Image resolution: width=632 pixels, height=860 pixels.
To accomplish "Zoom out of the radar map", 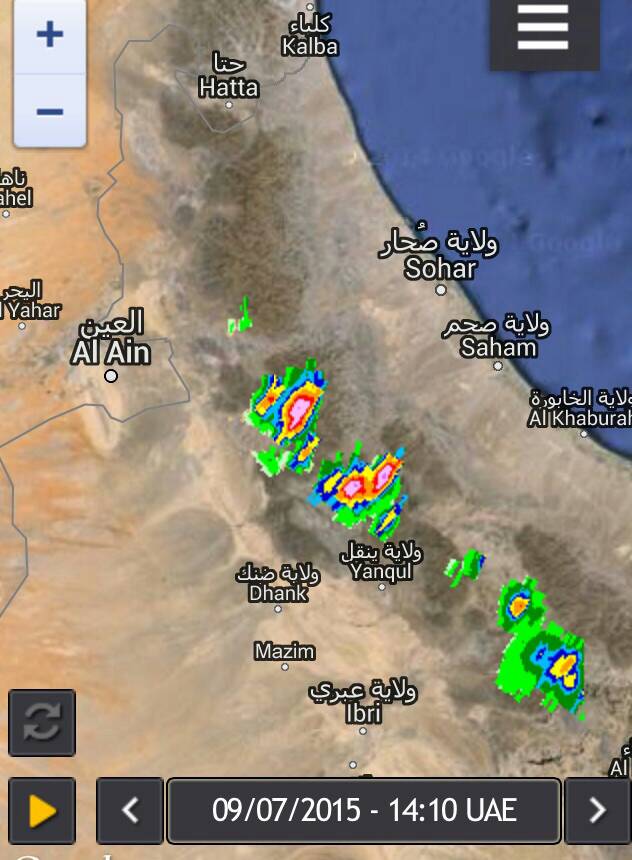I will click(x=49, y=110).
